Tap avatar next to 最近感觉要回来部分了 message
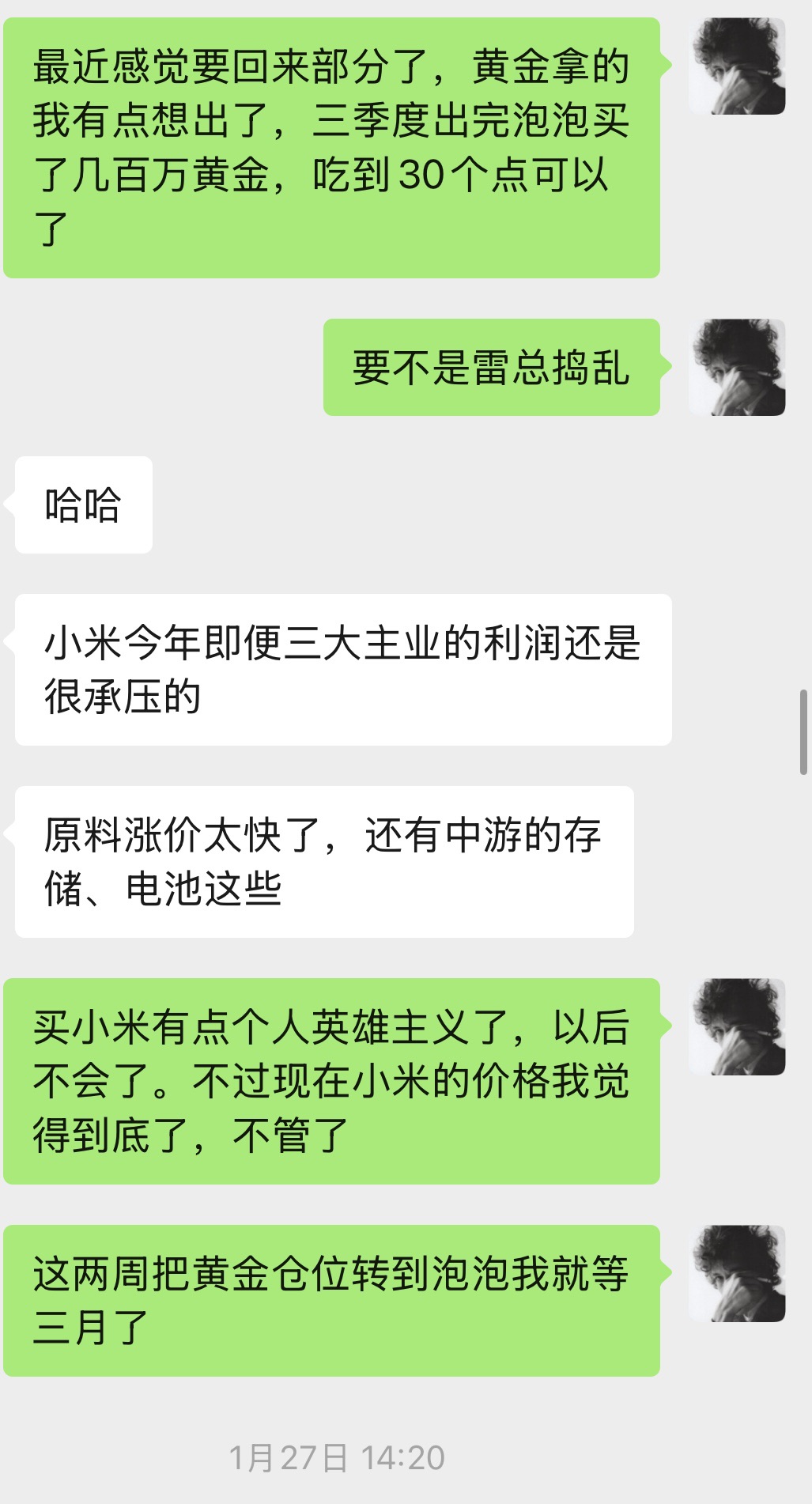Screen dimensions: 812x1504 (737, 66)
